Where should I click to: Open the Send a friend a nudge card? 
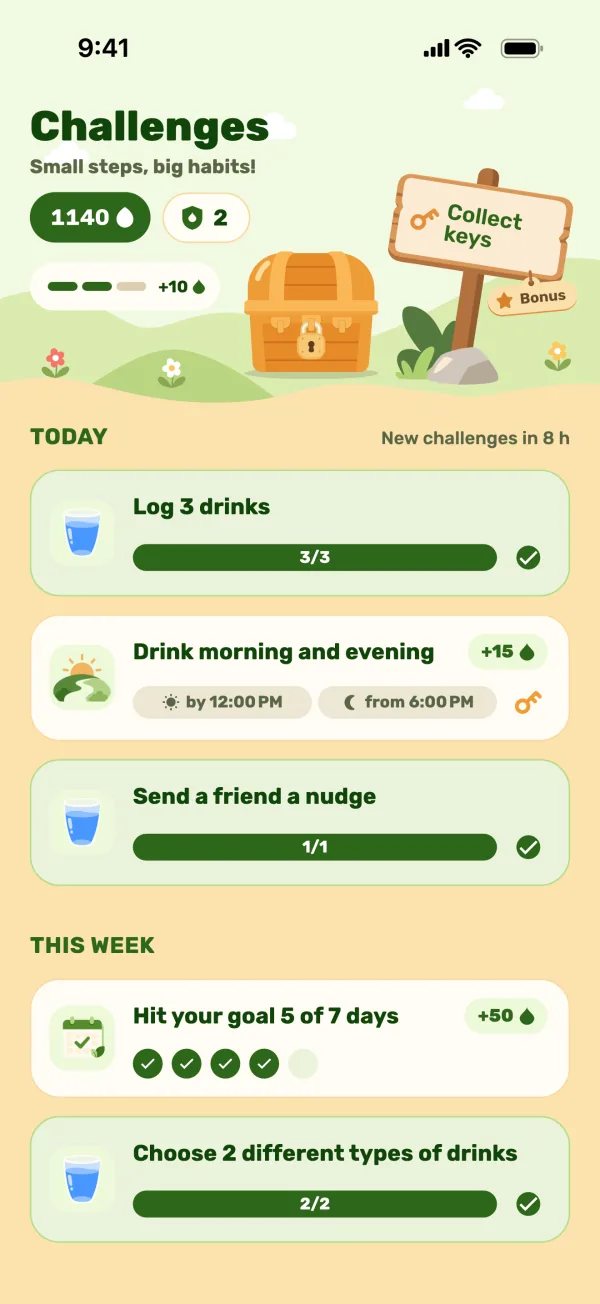pyautogui.click(x=300, y=823)
